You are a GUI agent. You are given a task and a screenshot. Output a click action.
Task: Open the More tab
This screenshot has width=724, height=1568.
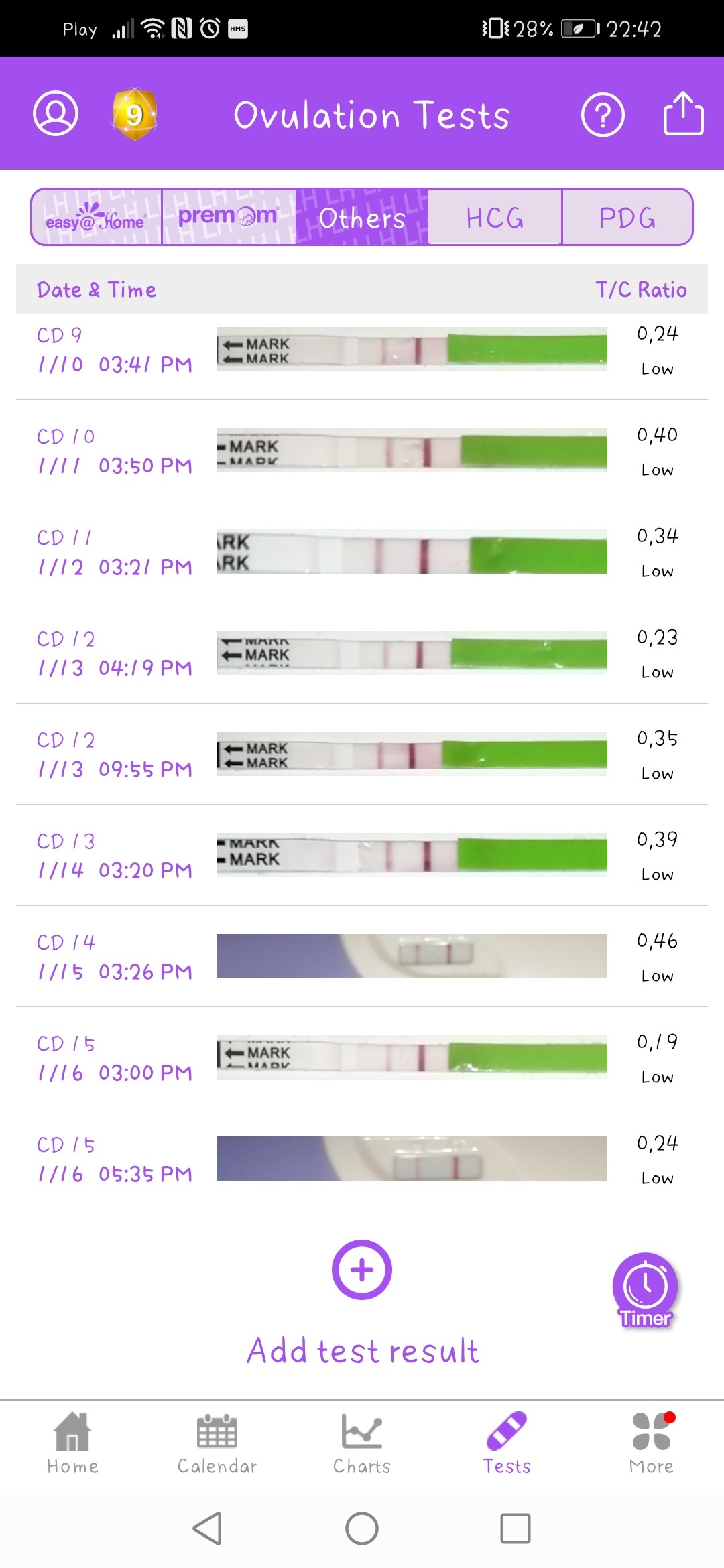click(652, 1443)
